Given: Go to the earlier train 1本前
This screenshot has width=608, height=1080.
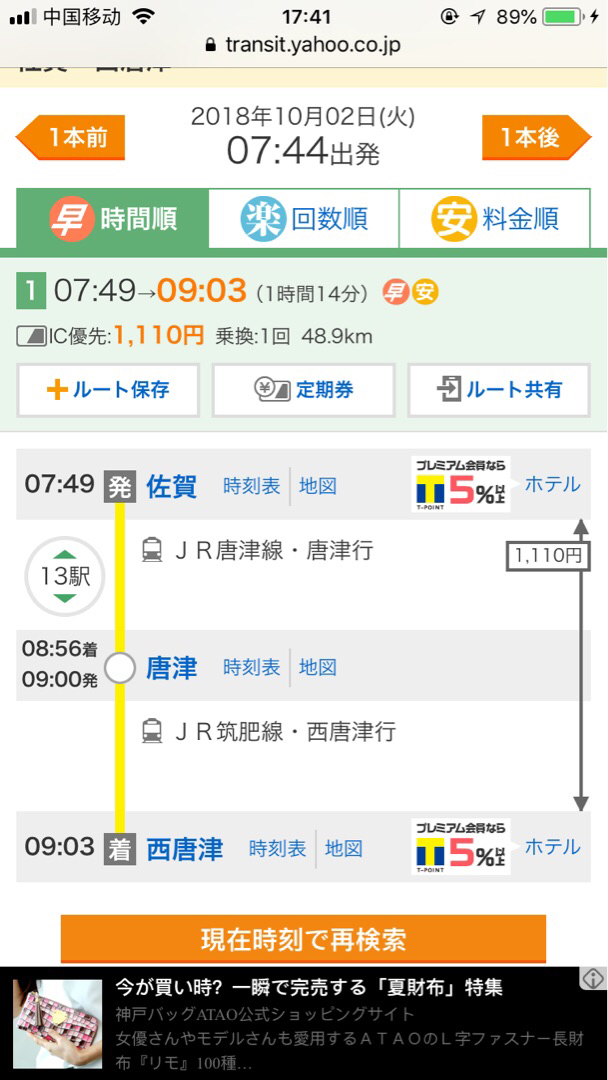Looking at the screenshot, I should point(71,138).
